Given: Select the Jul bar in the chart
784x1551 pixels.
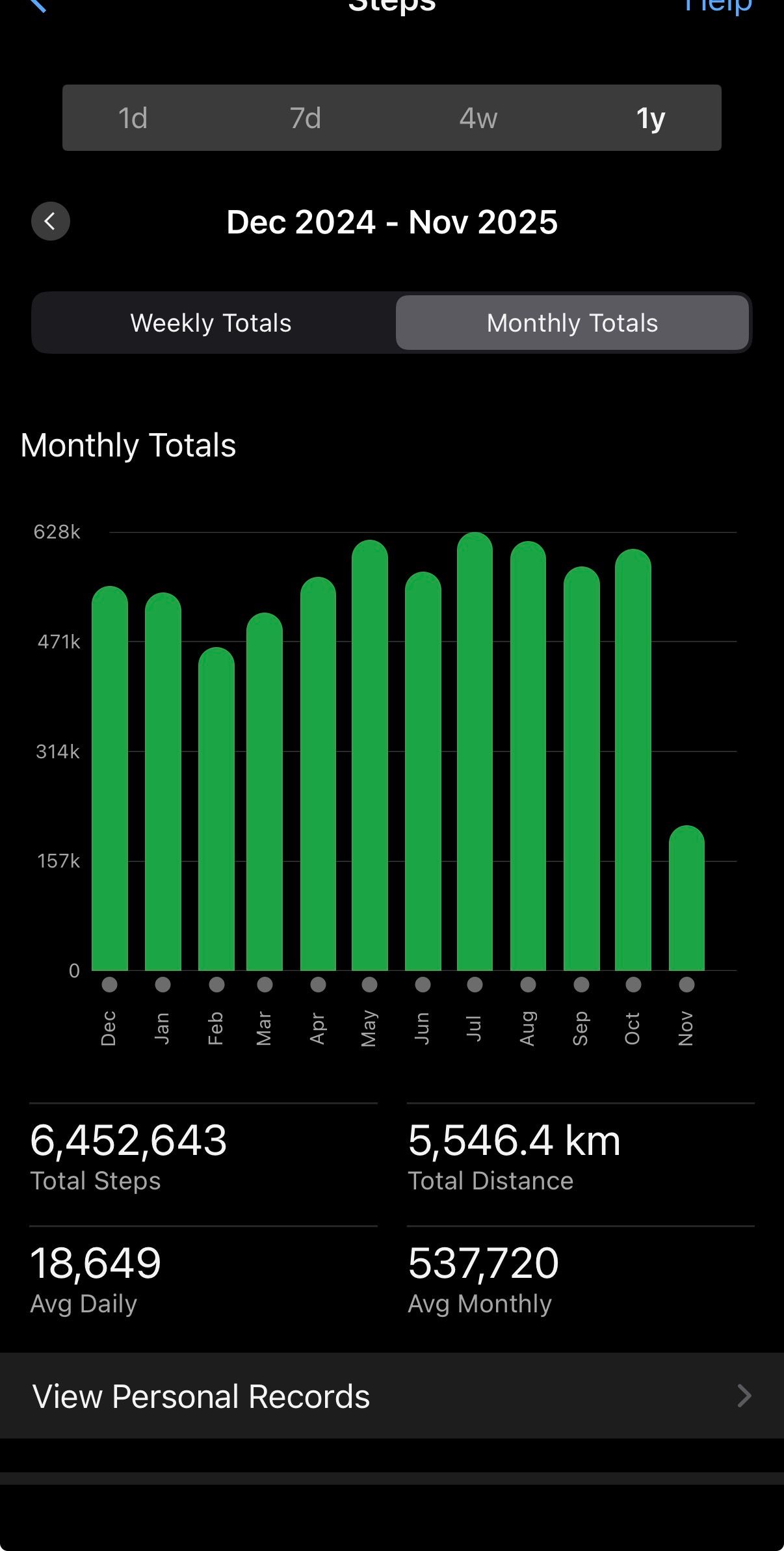Looking at the screenshot, I should pos(475,754).
